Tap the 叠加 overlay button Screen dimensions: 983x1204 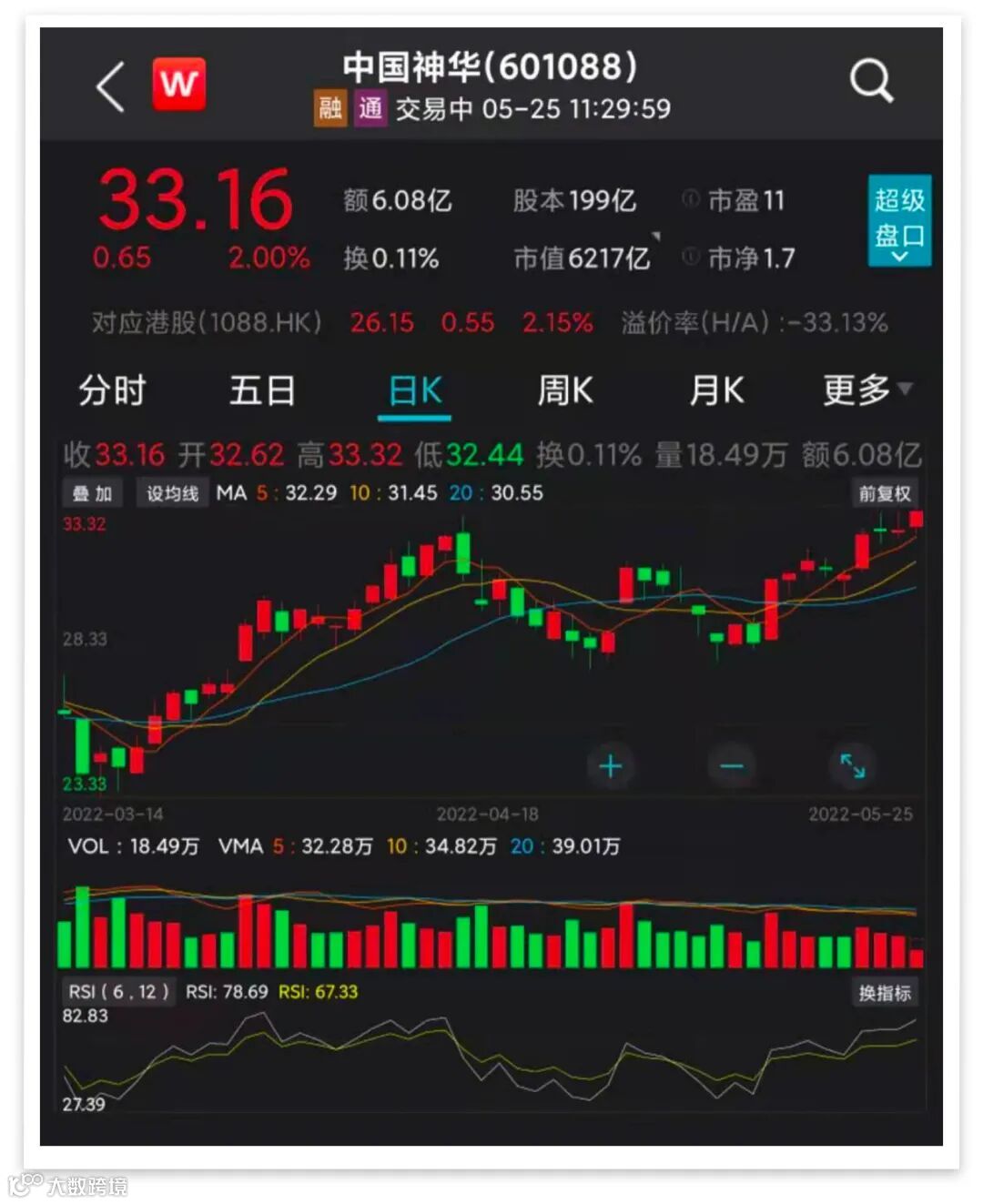click(92, 493)
